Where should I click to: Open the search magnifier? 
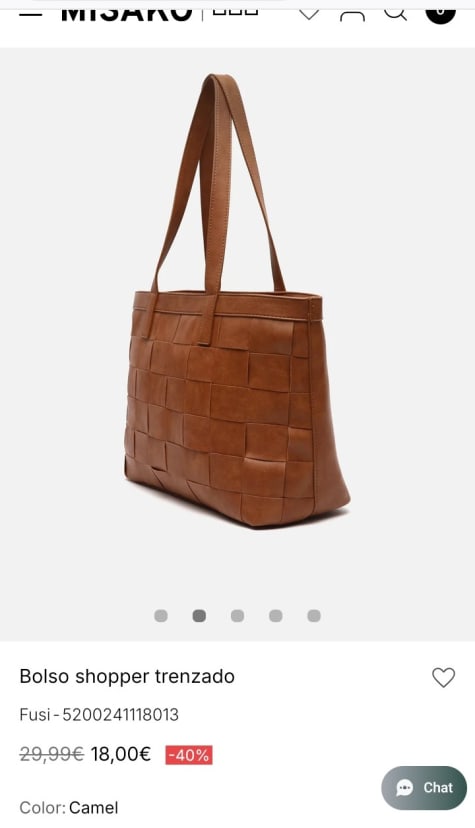395,14
